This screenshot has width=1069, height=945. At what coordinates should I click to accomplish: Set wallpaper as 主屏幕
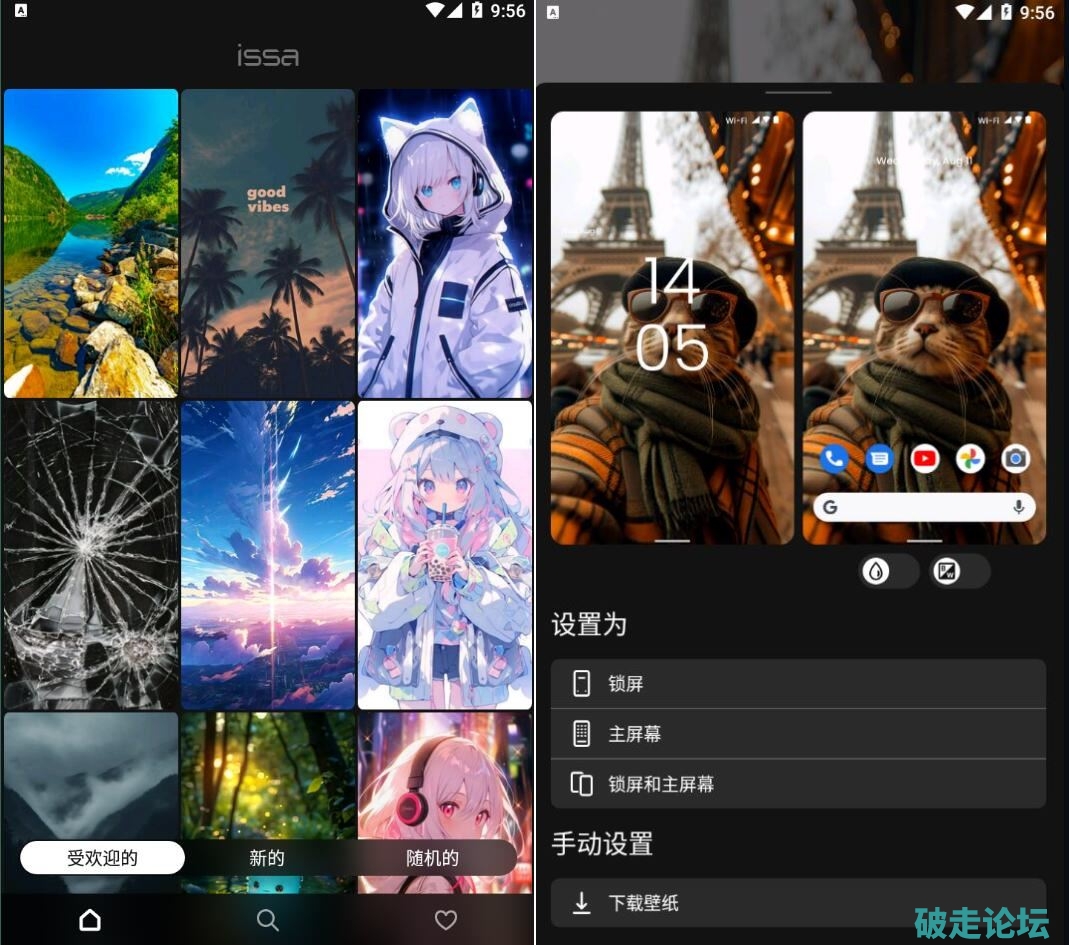(798, 734)
